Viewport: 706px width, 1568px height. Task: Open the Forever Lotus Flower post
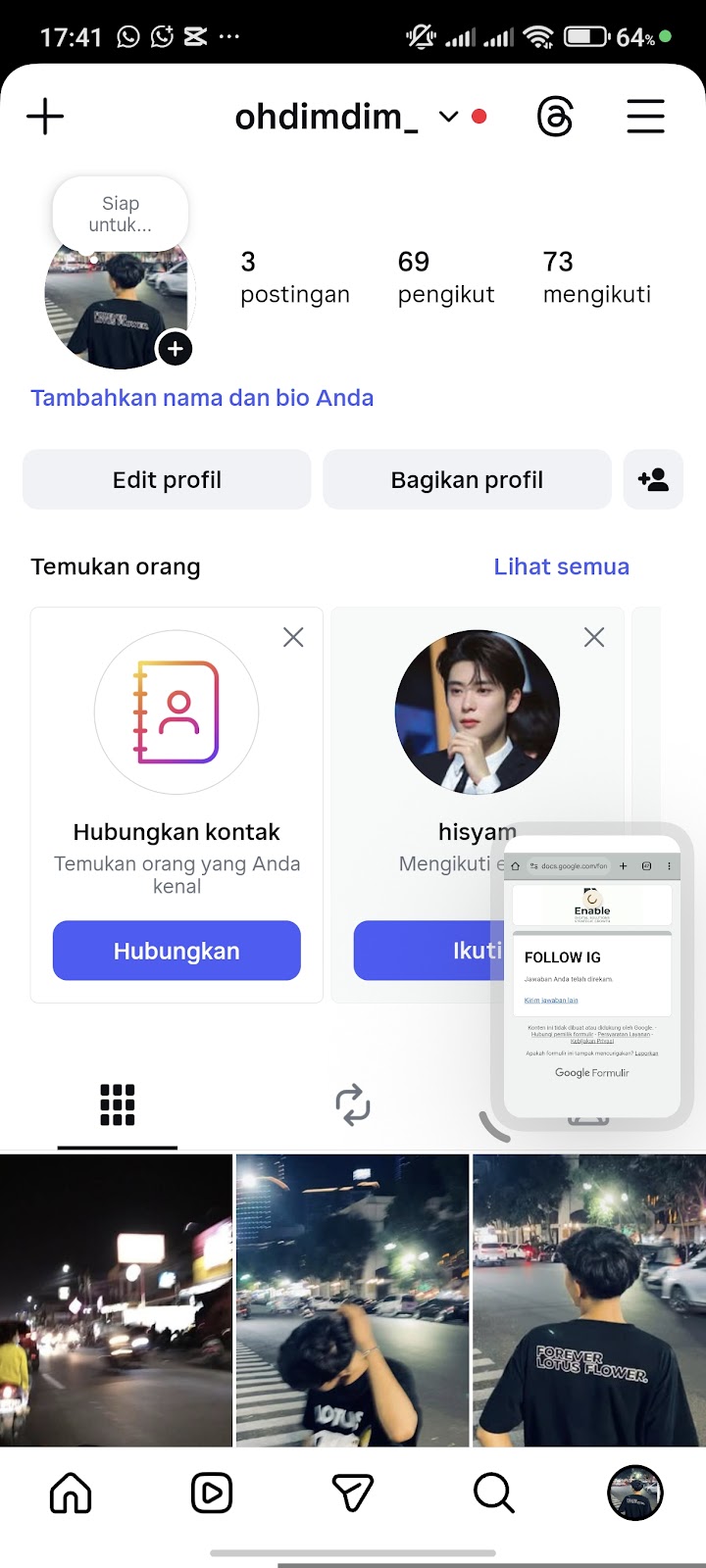[x=588, y=1299]
